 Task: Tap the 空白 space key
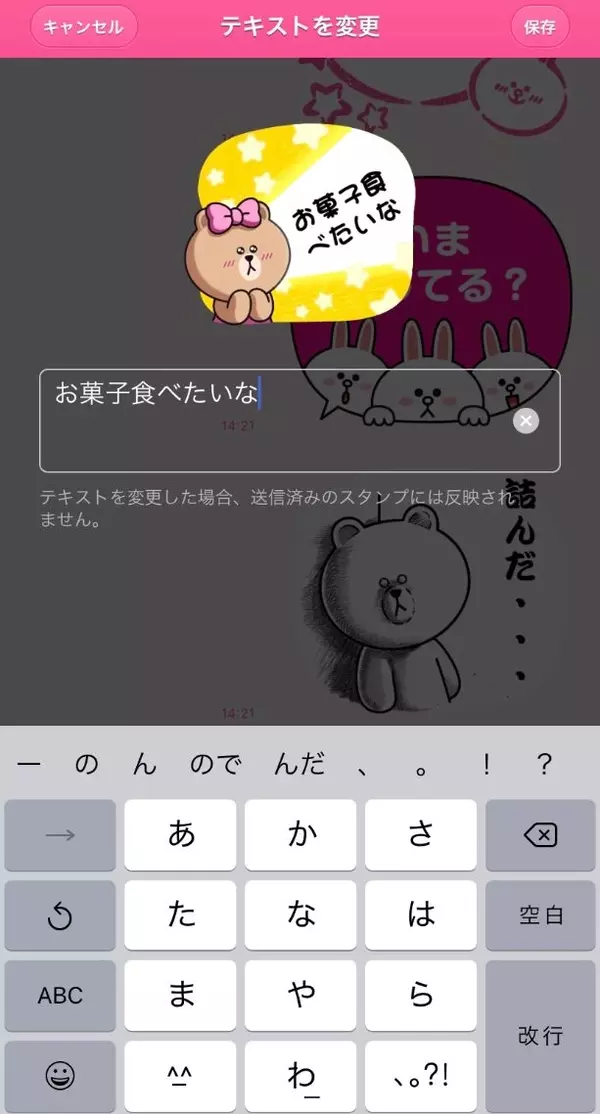point(540,914)
